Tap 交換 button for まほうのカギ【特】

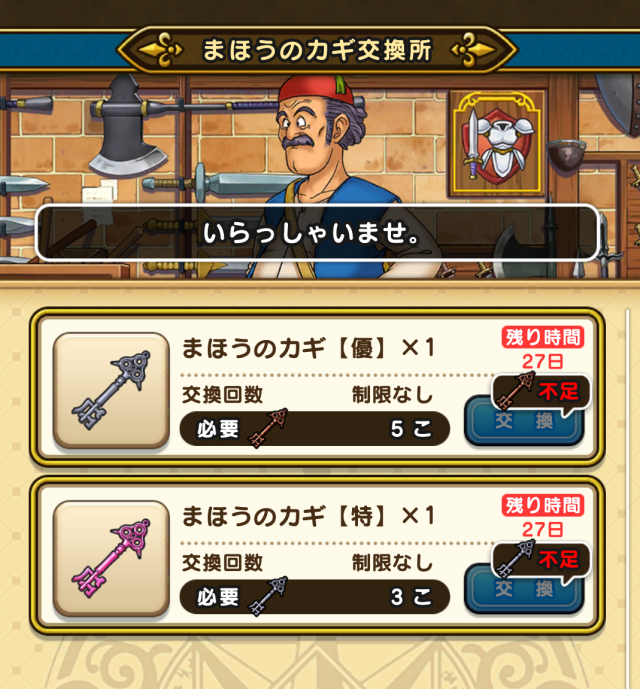523,590
